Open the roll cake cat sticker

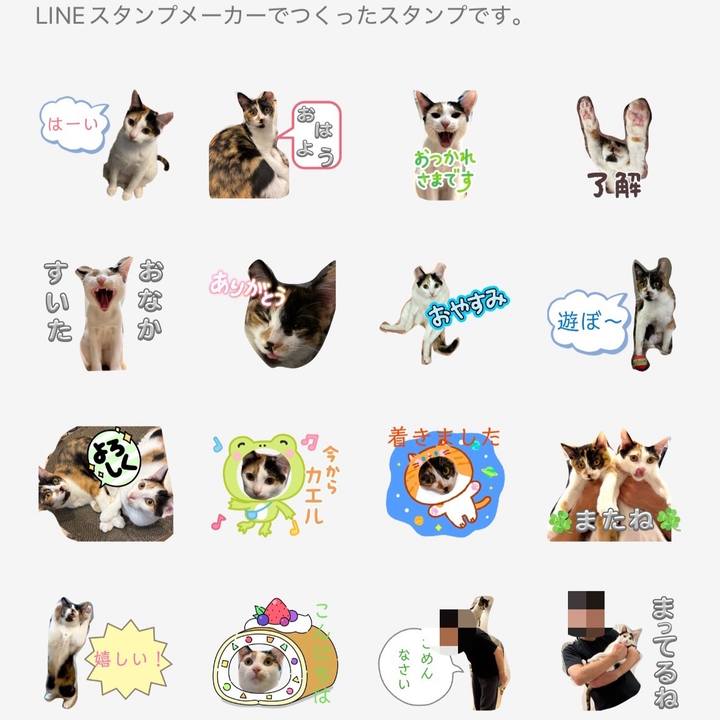[274, 652]
